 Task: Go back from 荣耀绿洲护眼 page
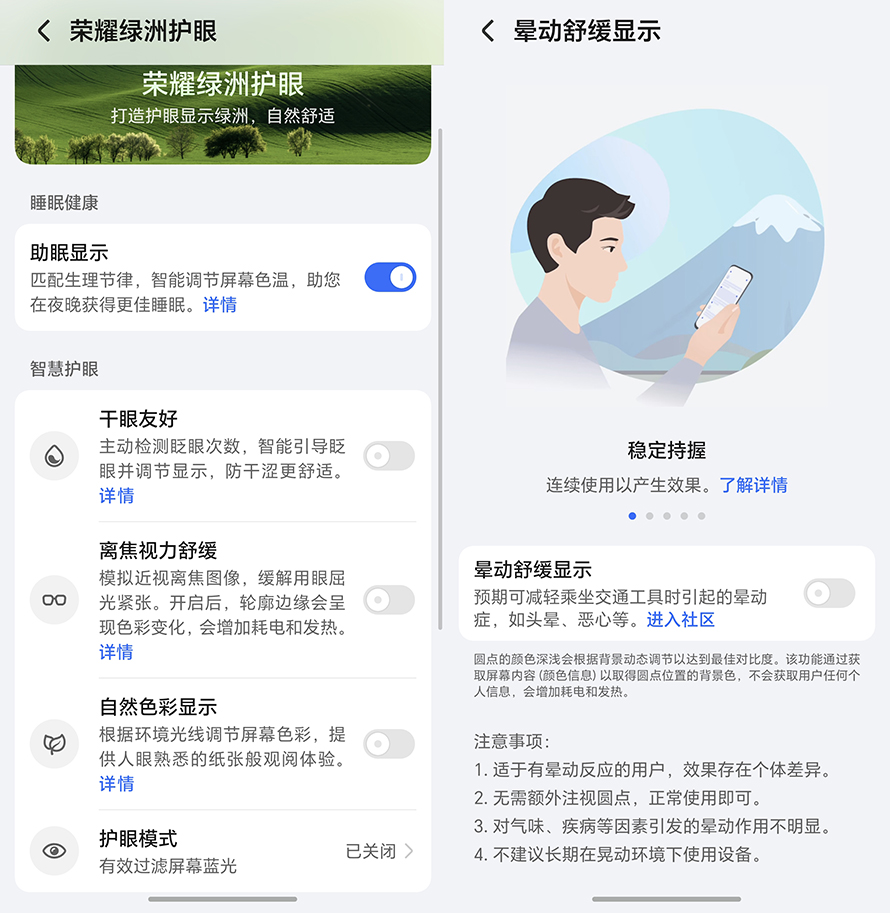tap(43, 31)
